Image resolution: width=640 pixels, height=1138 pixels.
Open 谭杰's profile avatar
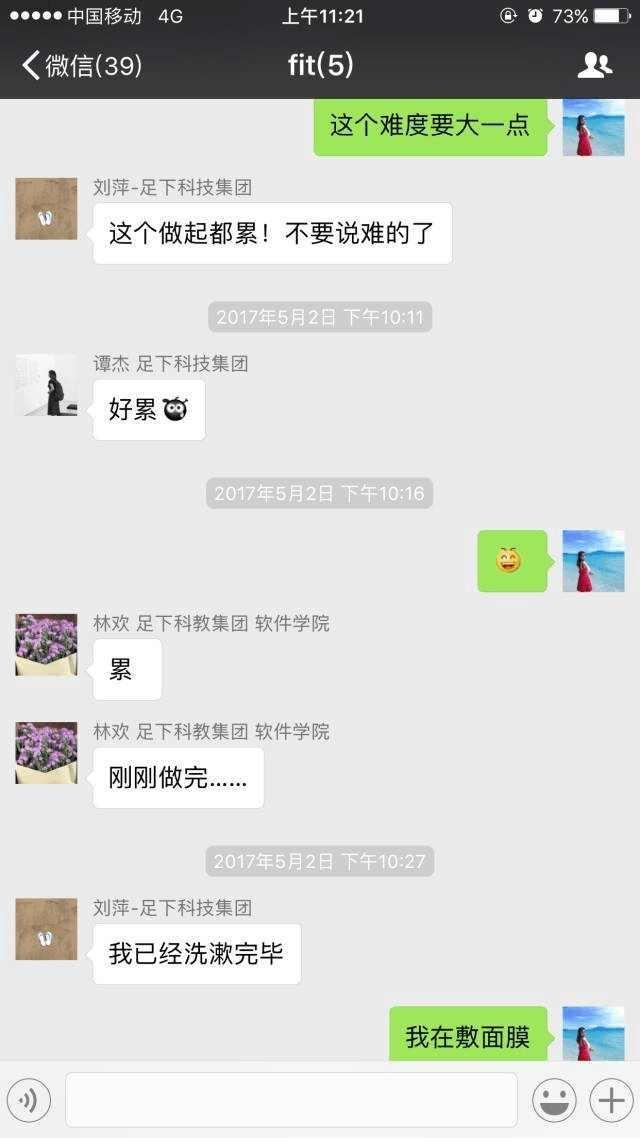tap(46, 385)
